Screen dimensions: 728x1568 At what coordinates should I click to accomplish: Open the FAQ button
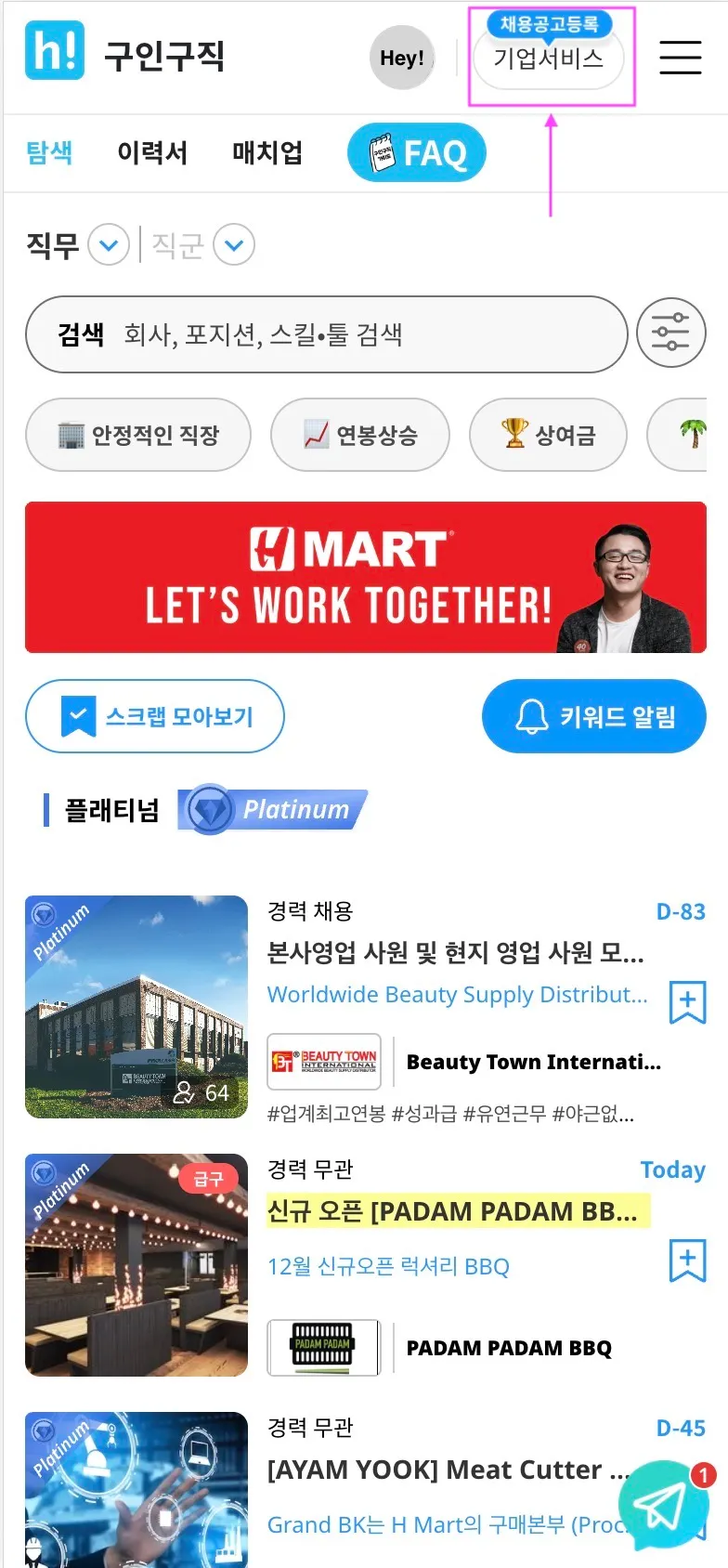coord(417,153)
